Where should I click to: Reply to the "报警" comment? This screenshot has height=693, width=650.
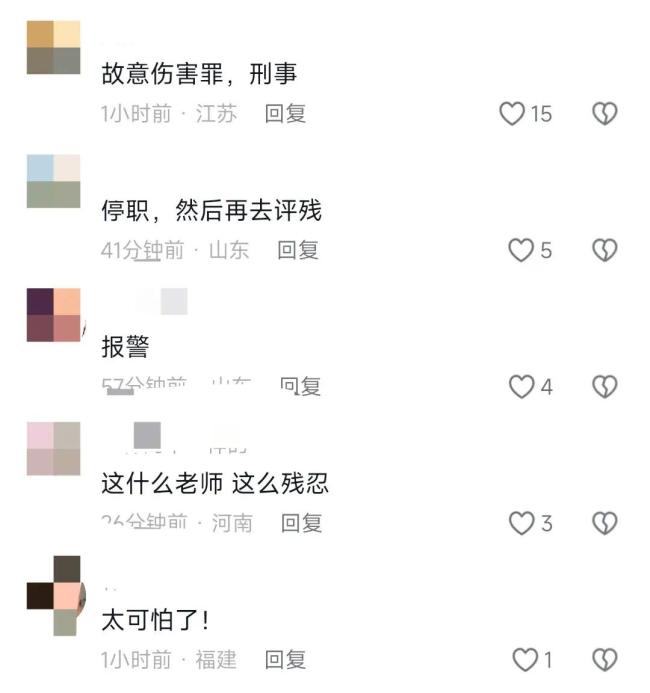[300, 386]
